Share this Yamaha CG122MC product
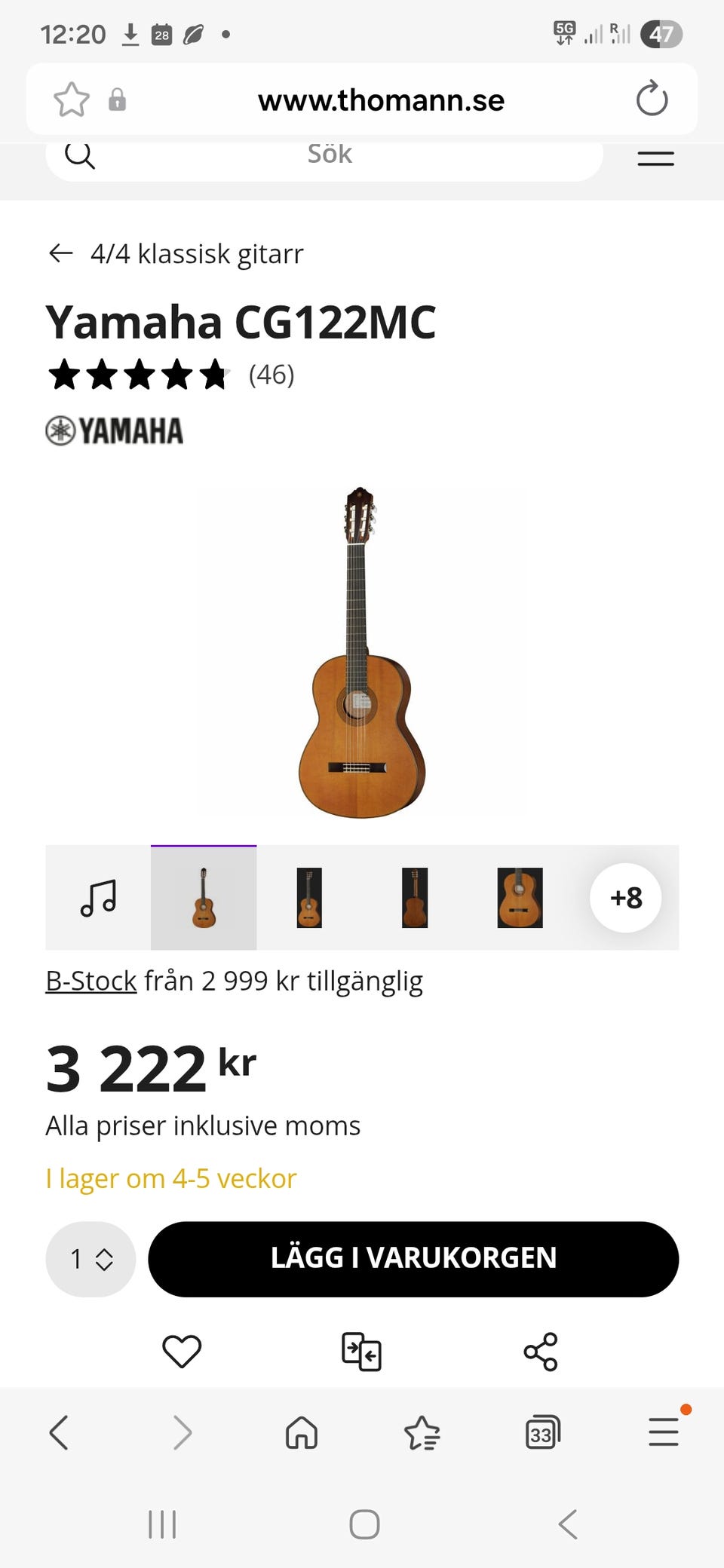This screenshot has width=724, height=1568. pyautogui.click(x=541, y=1351)
